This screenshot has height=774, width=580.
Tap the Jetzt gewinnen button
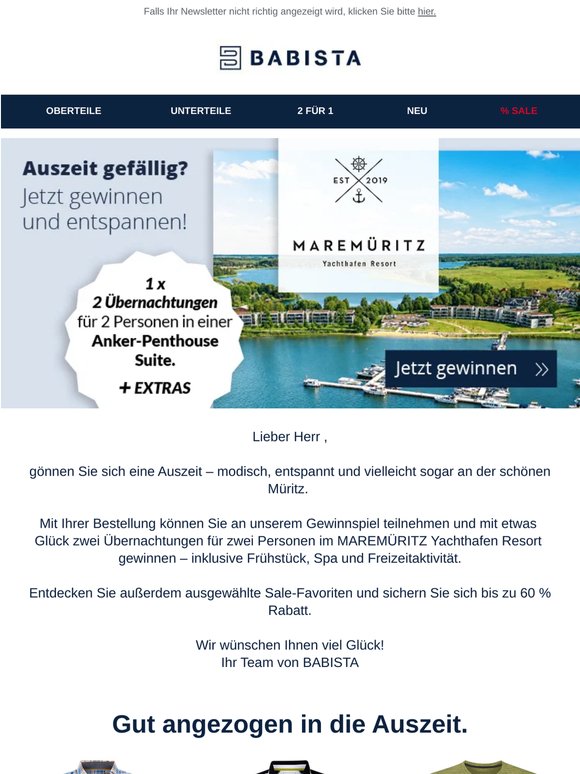[x=471, y=369]
